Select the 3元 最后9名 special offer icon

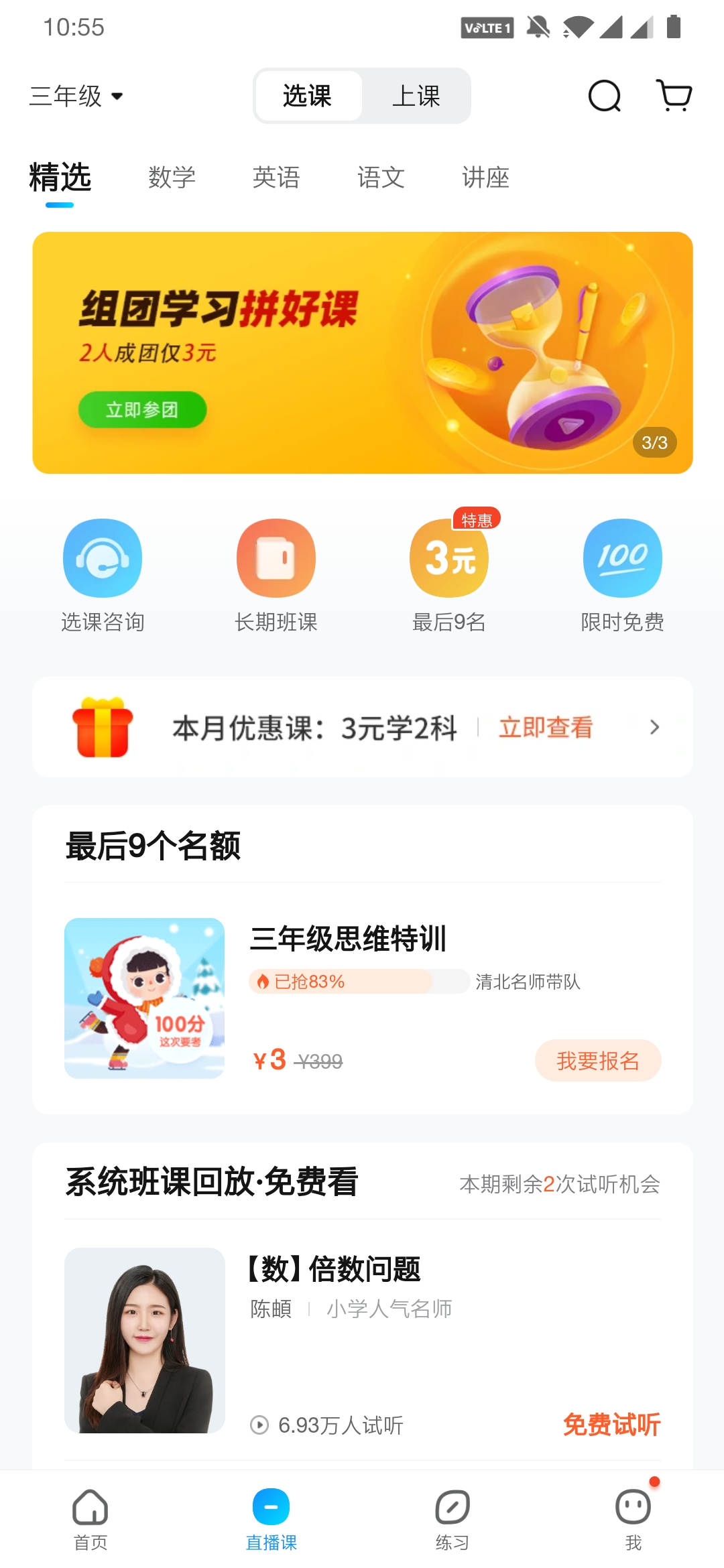(x=448, y=558)
